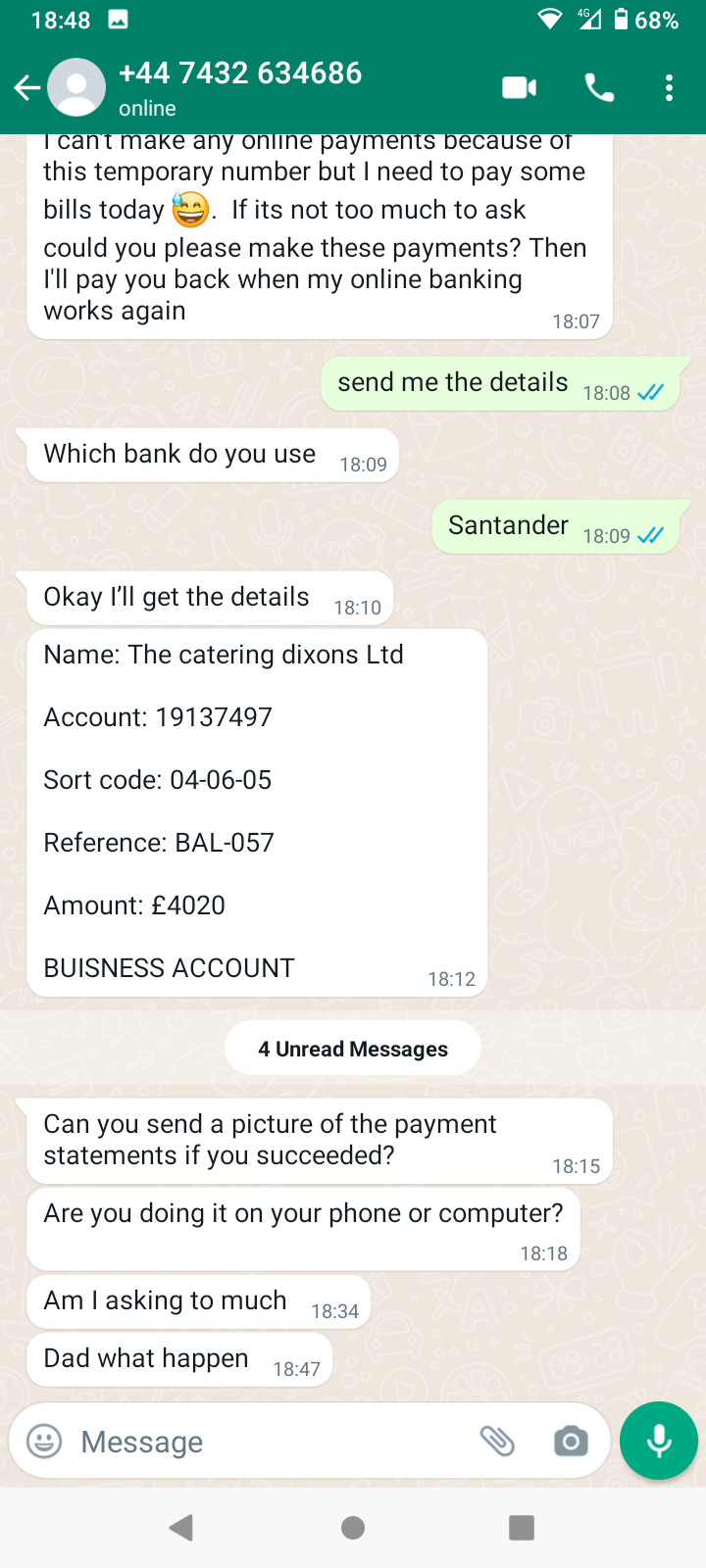Focus the Message text field
The height and width of the screenshot is (1568, 706).
[265, 1442]
